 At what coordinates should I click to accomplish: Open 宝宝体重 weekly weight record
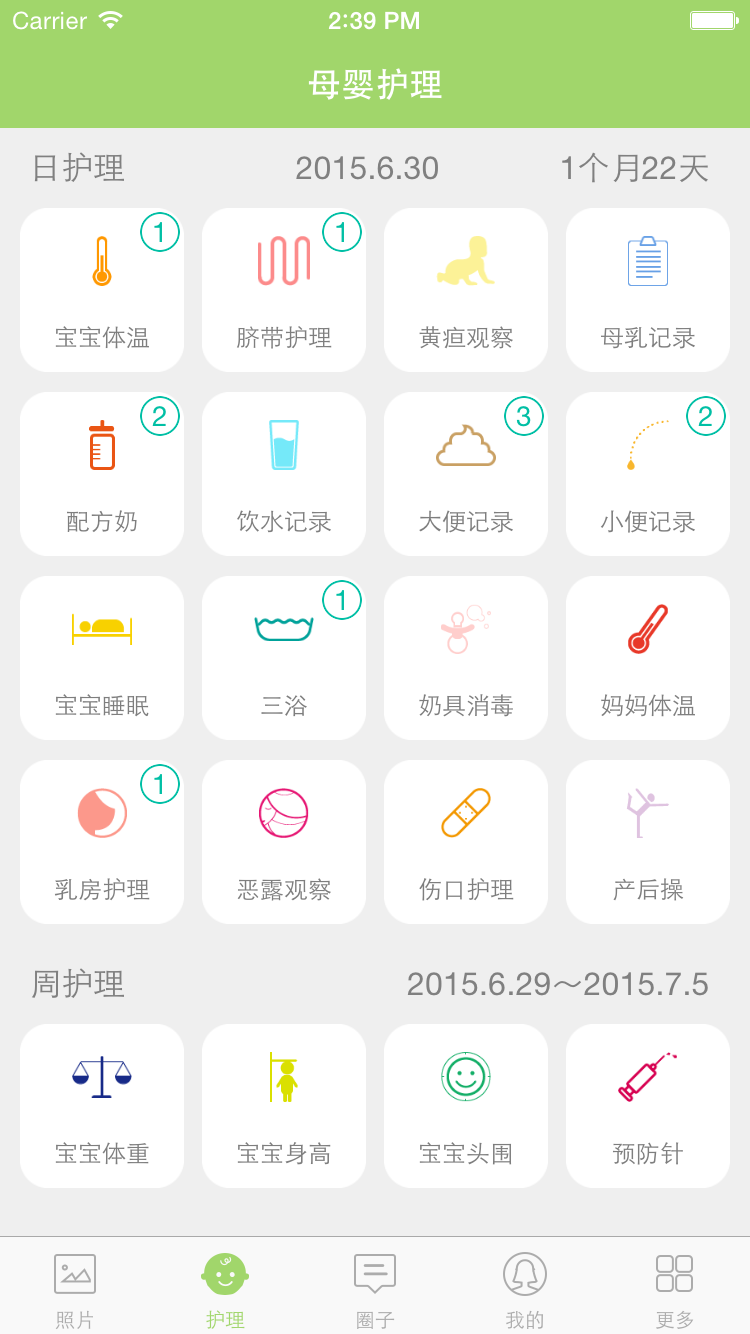point(102,1106)
